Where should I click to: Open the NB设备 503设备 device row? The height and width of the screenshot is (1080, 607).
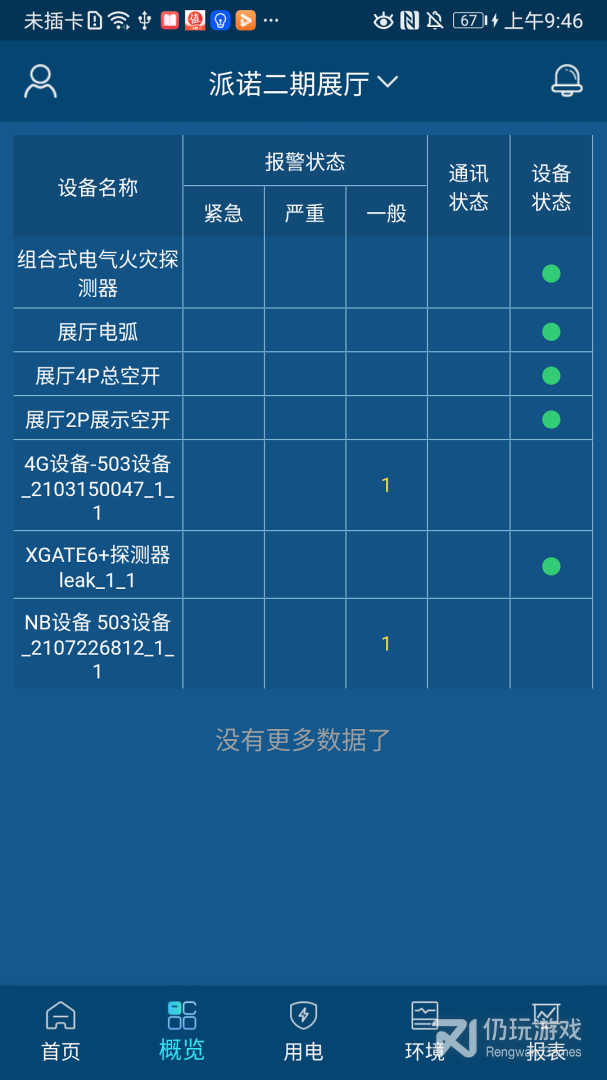[x=98, y=646]
